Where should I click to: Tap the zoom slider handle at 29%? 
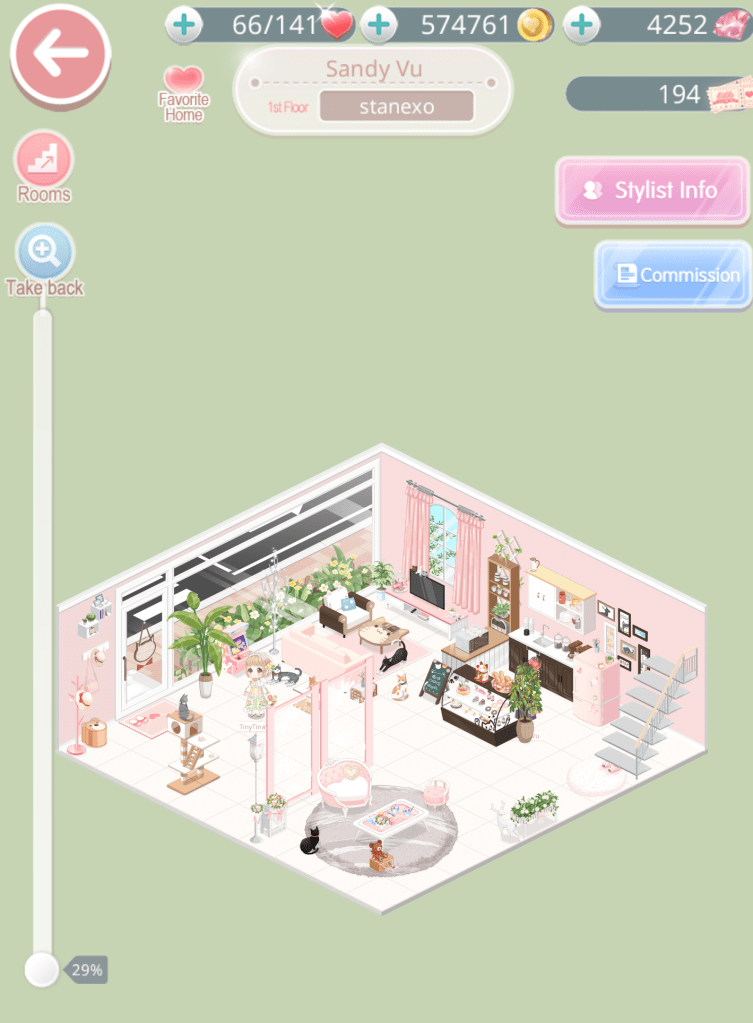[42, 968]
